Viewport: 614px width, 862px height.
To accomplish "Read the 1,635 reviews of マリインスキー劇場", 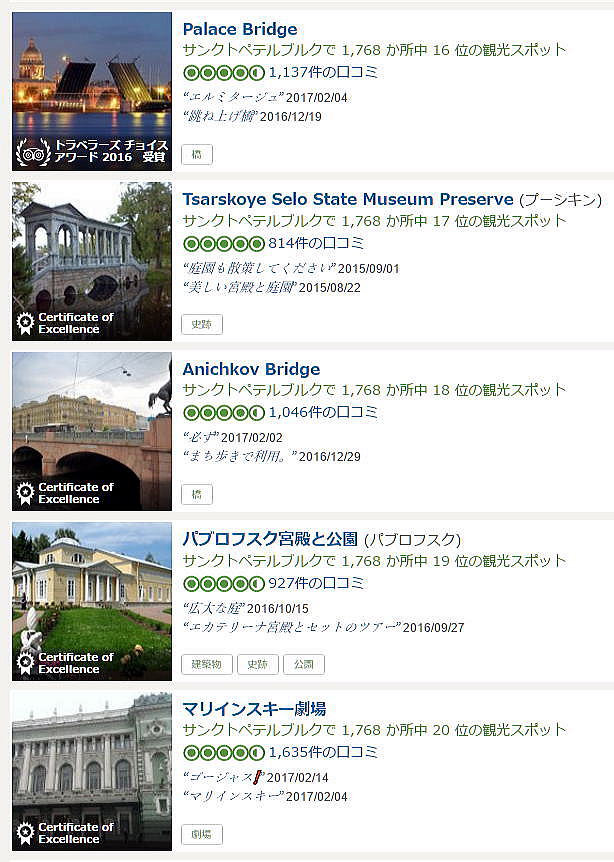I will pos(323,752).
